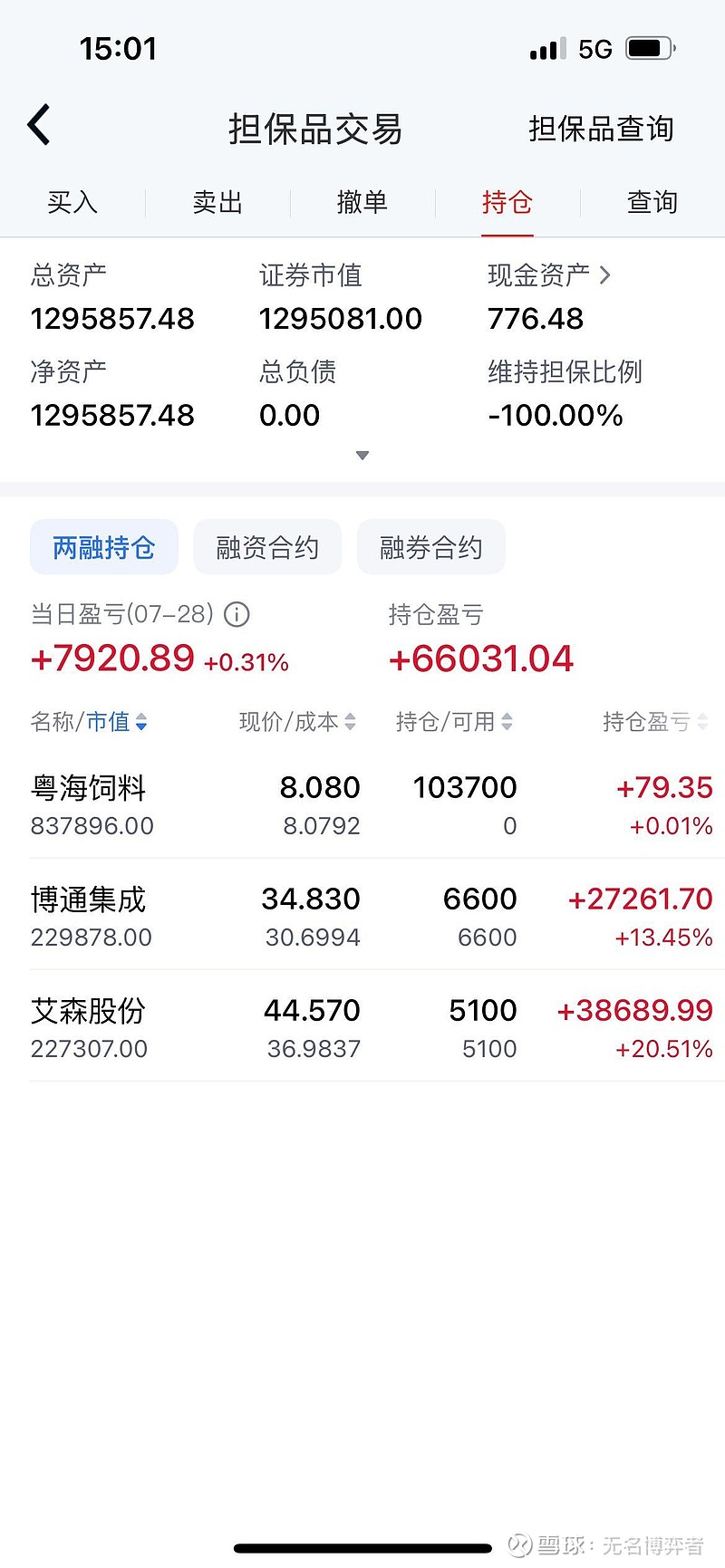Switch to the 卖出 tab
725x1568 pixels.
[x=217, y=202]
